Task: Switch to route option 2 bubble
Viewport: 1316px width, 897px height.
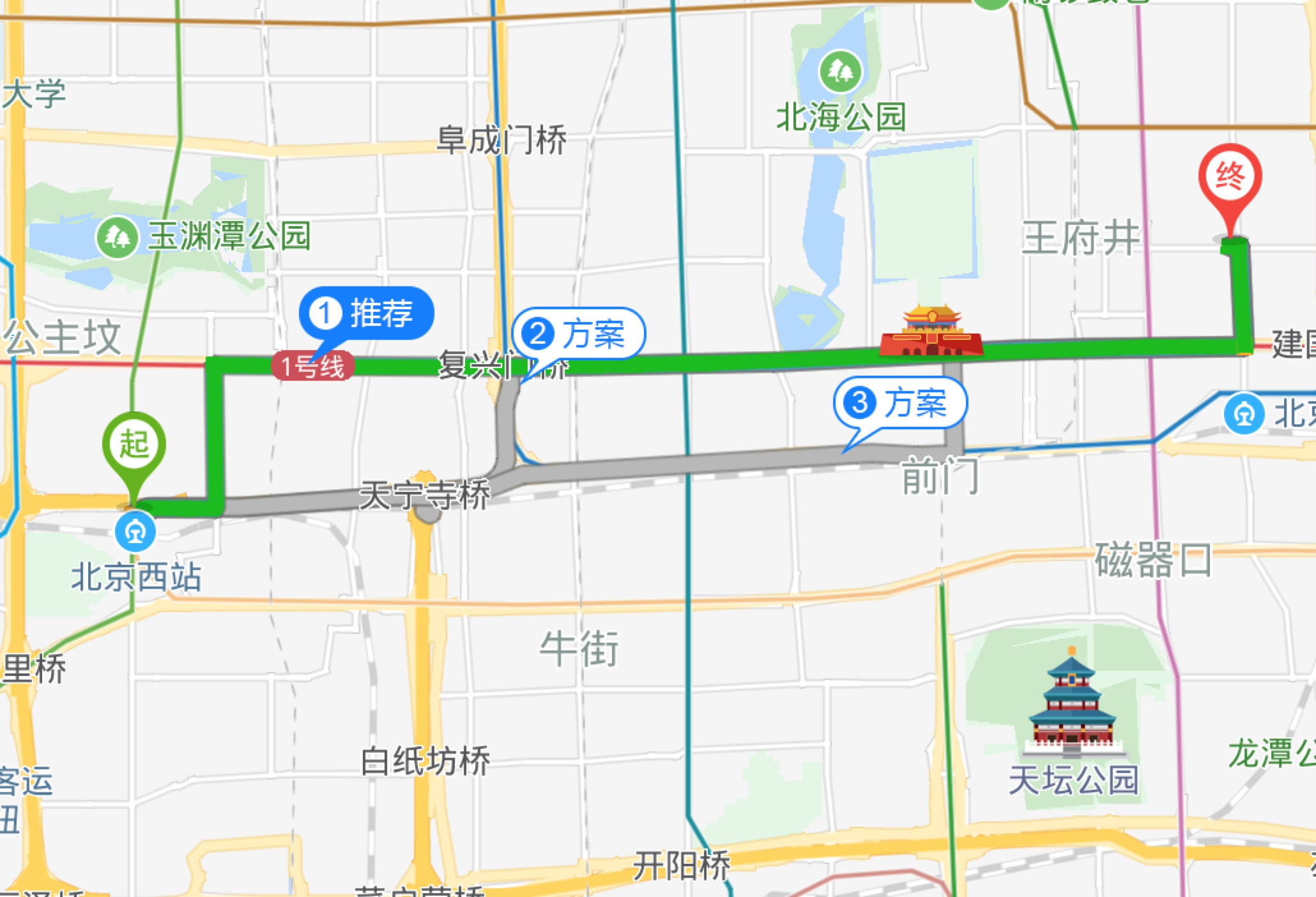Action: [x=579, y=333]
